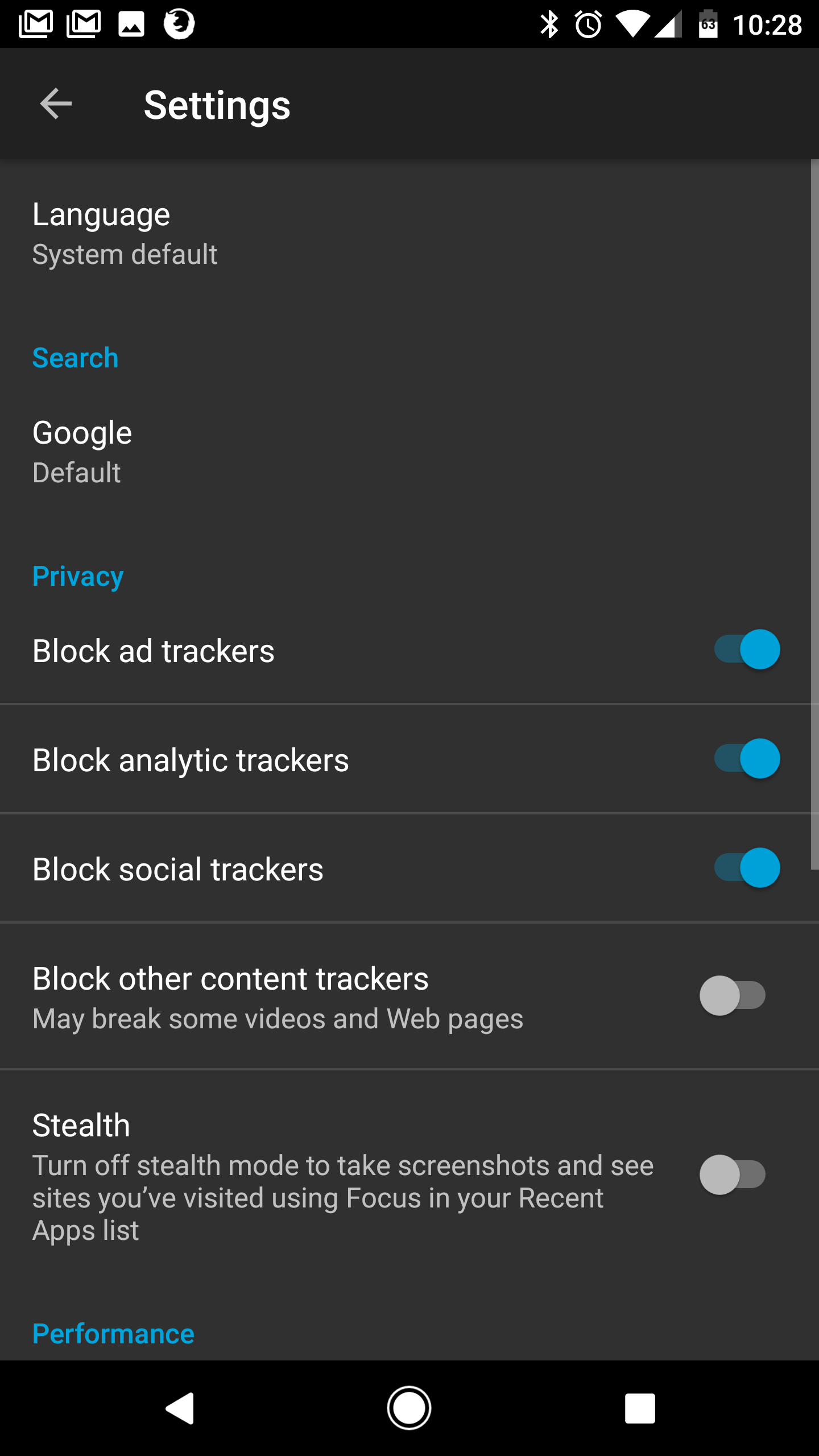The height and width of the screenshot is (1456, 819).
Task: Open Recent Apps with the square button
Action: [x=639, y=1408]
